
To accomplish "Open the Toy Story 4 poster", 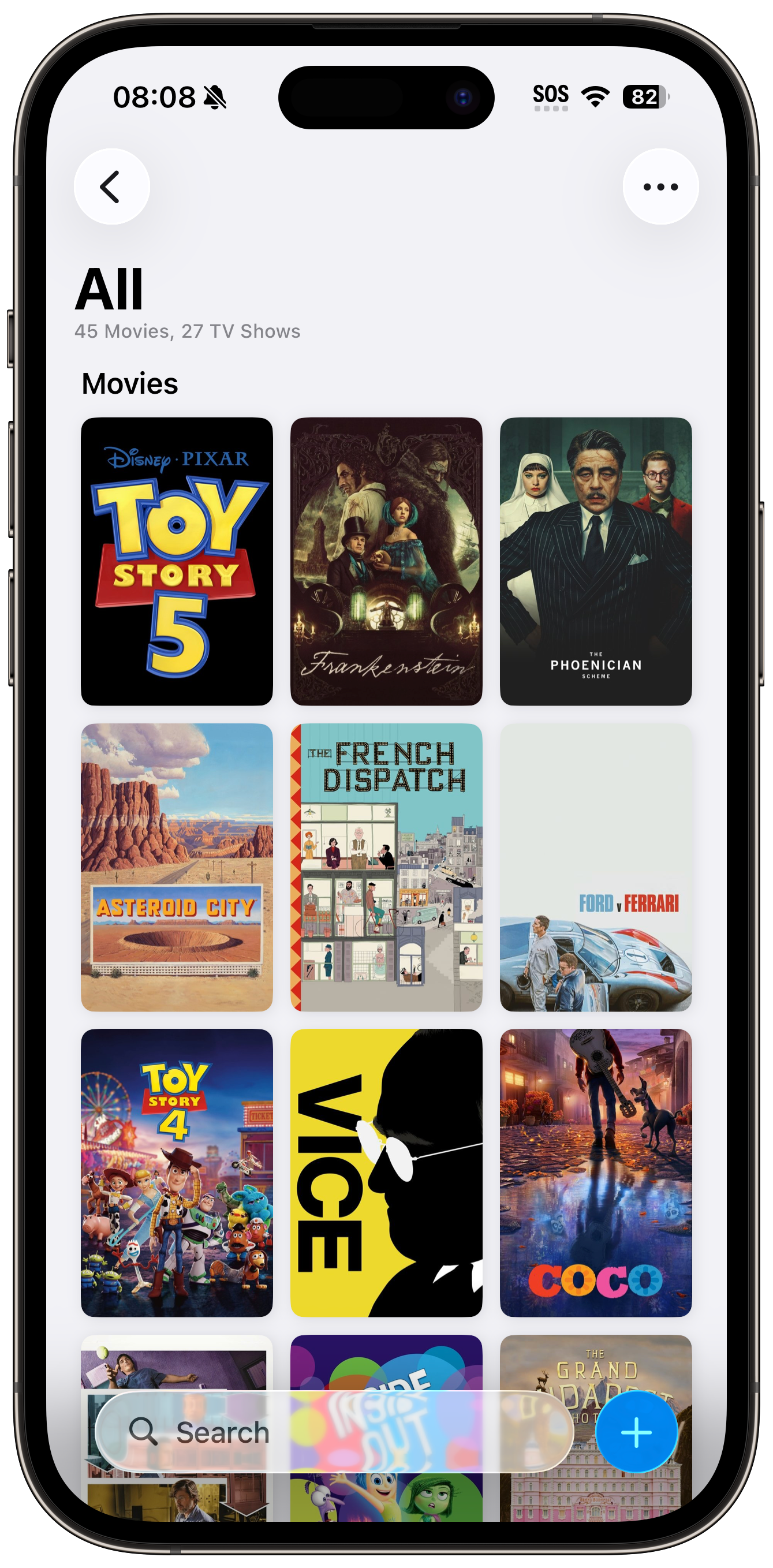I will click(177, 1173).
